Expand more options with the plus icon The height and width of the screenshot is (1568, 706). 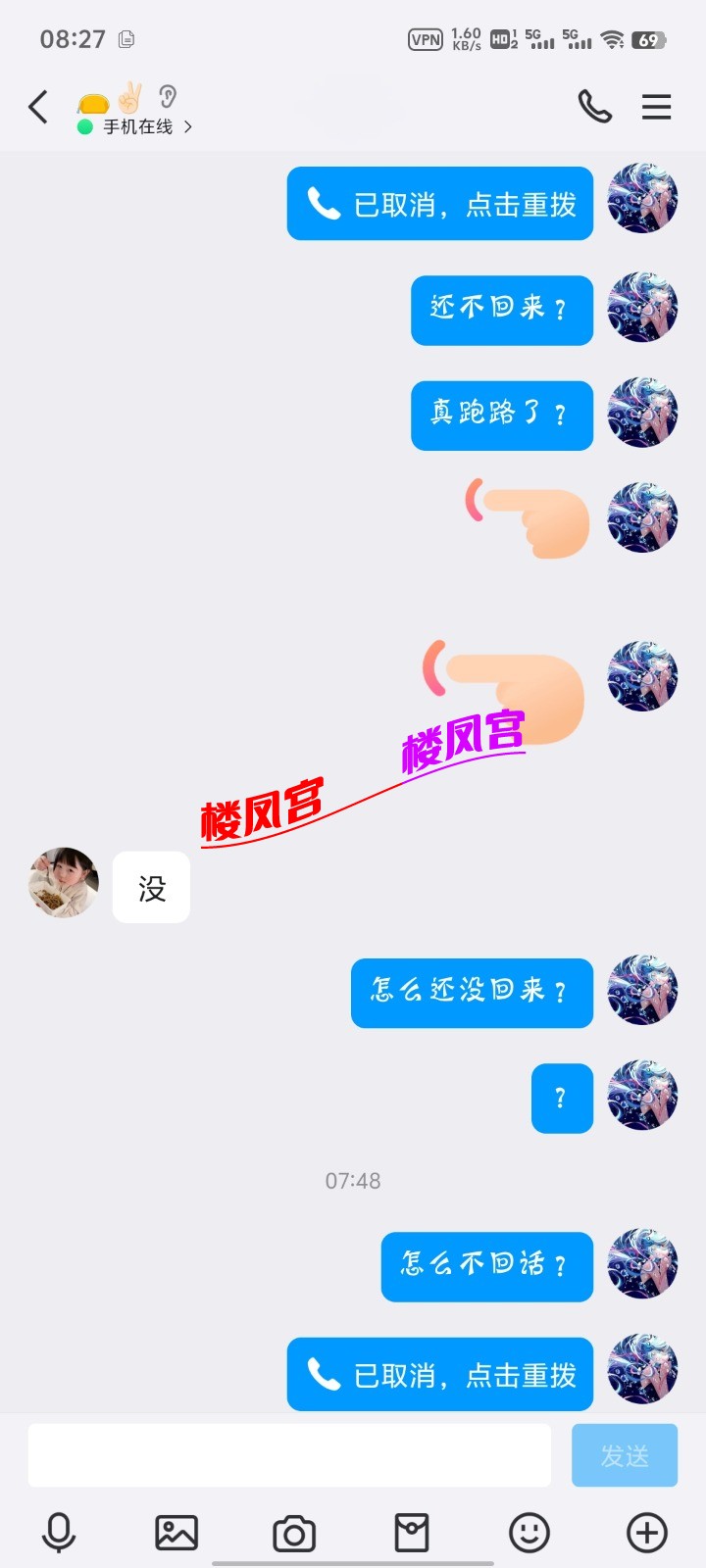tap(647, 1533)
